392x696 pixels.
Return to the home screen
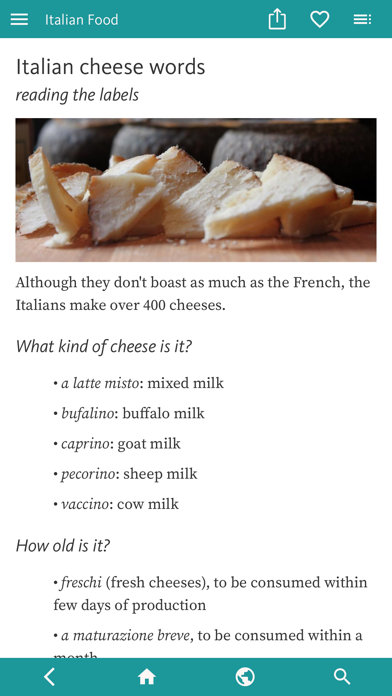coord(147,677)
